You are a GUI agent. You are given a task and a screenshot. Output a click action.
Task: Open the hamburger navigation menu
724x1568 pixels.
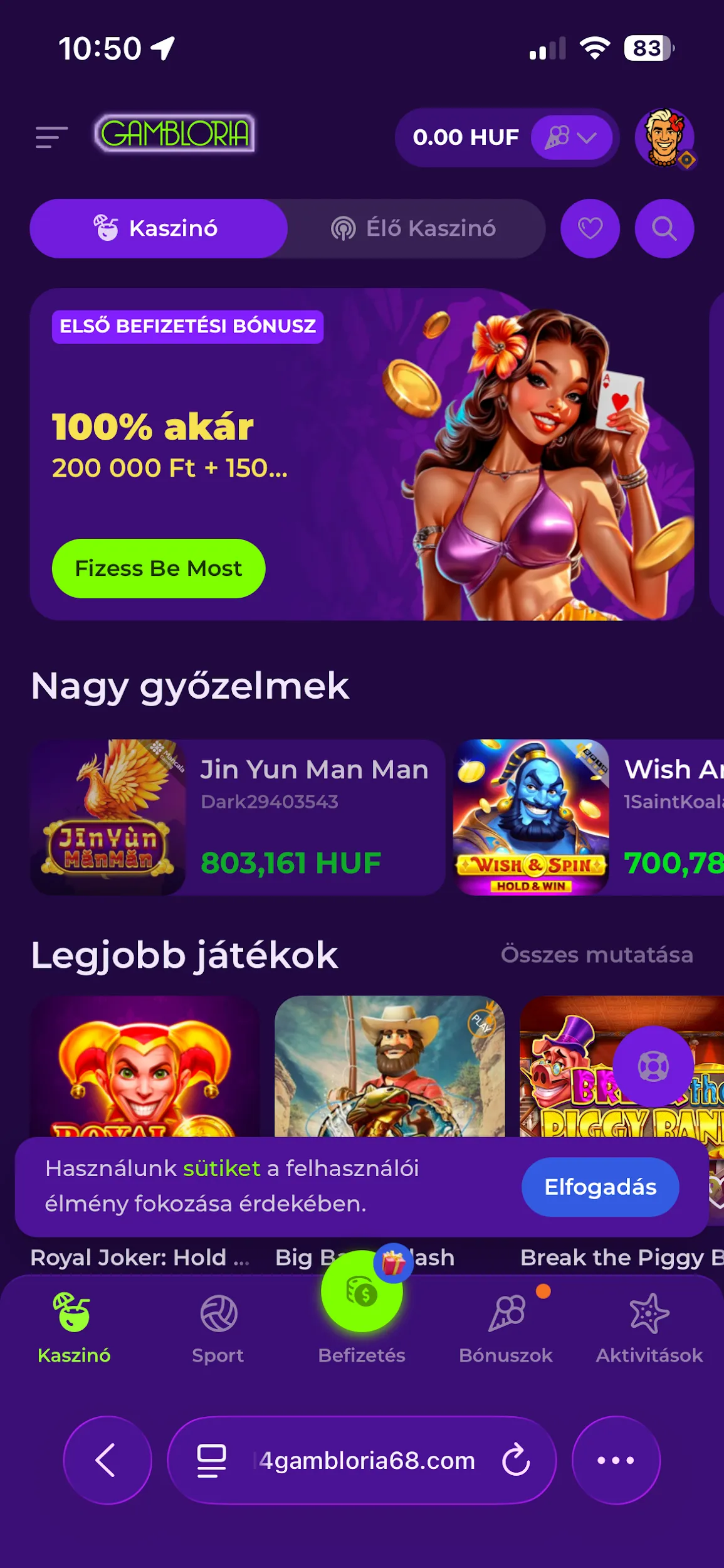(51, 138)
